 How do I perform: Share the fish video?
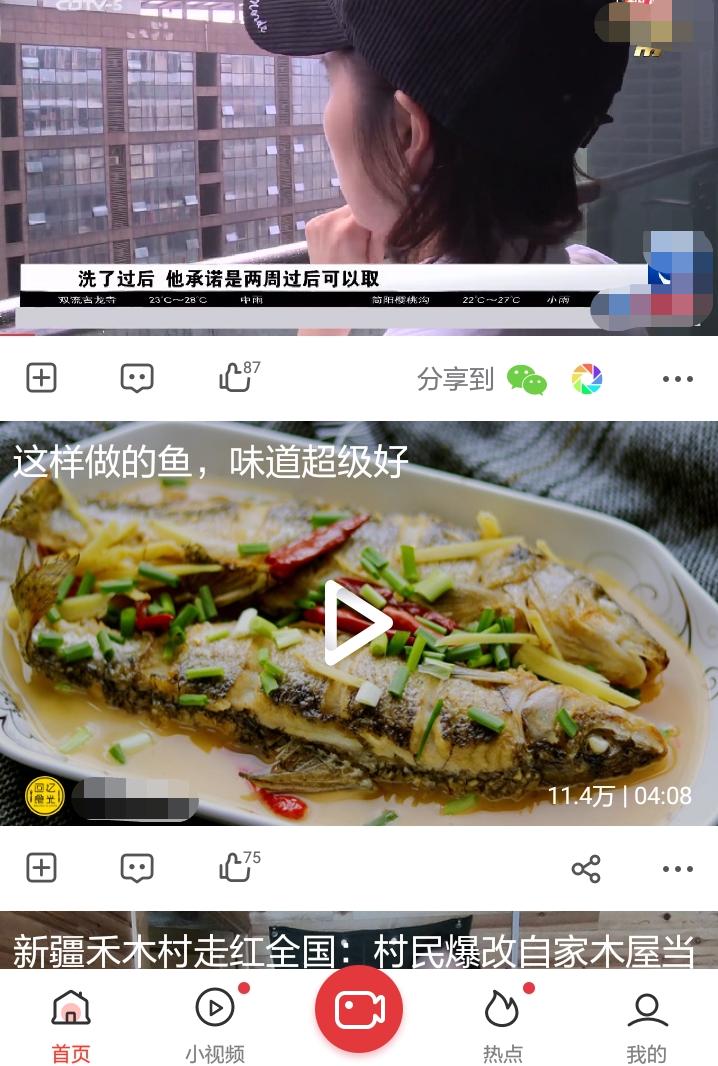tap(586, 869)
